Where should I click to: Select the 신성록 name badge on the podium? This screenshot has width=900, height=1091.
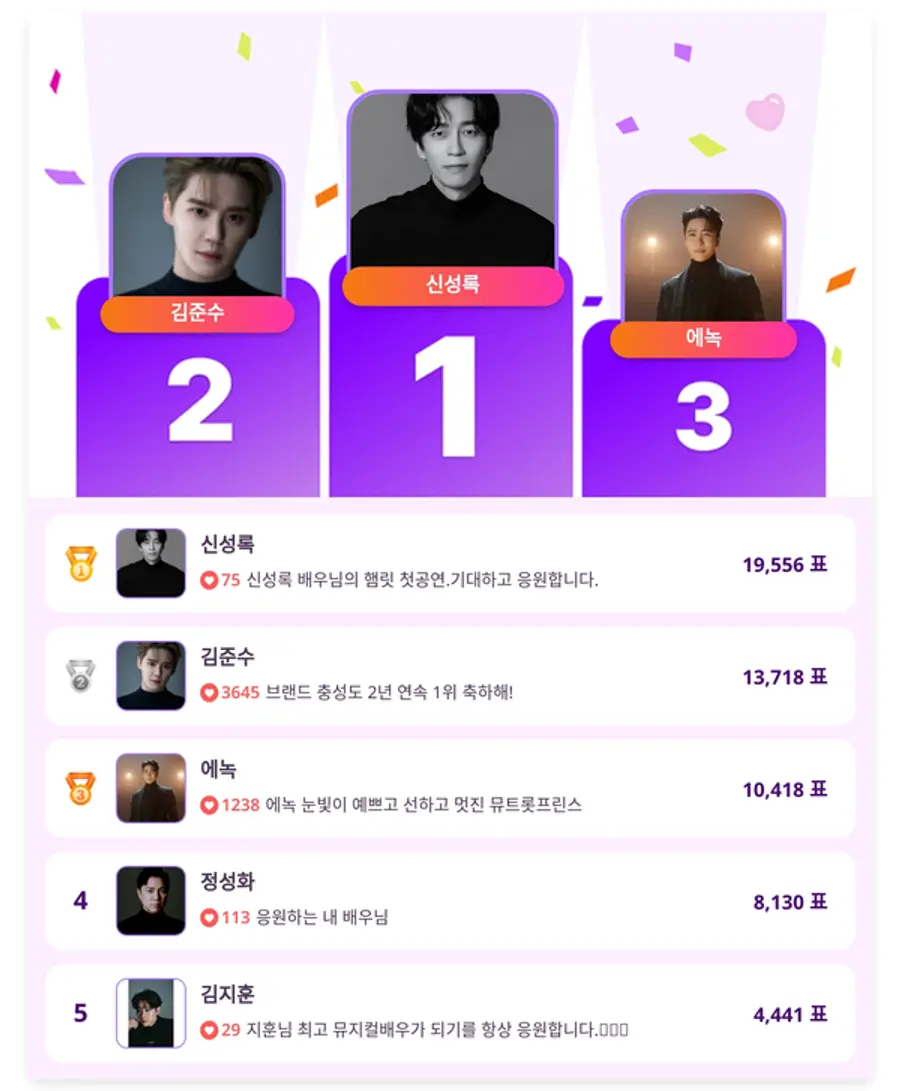pyautogui.click(x=450, y=287)
